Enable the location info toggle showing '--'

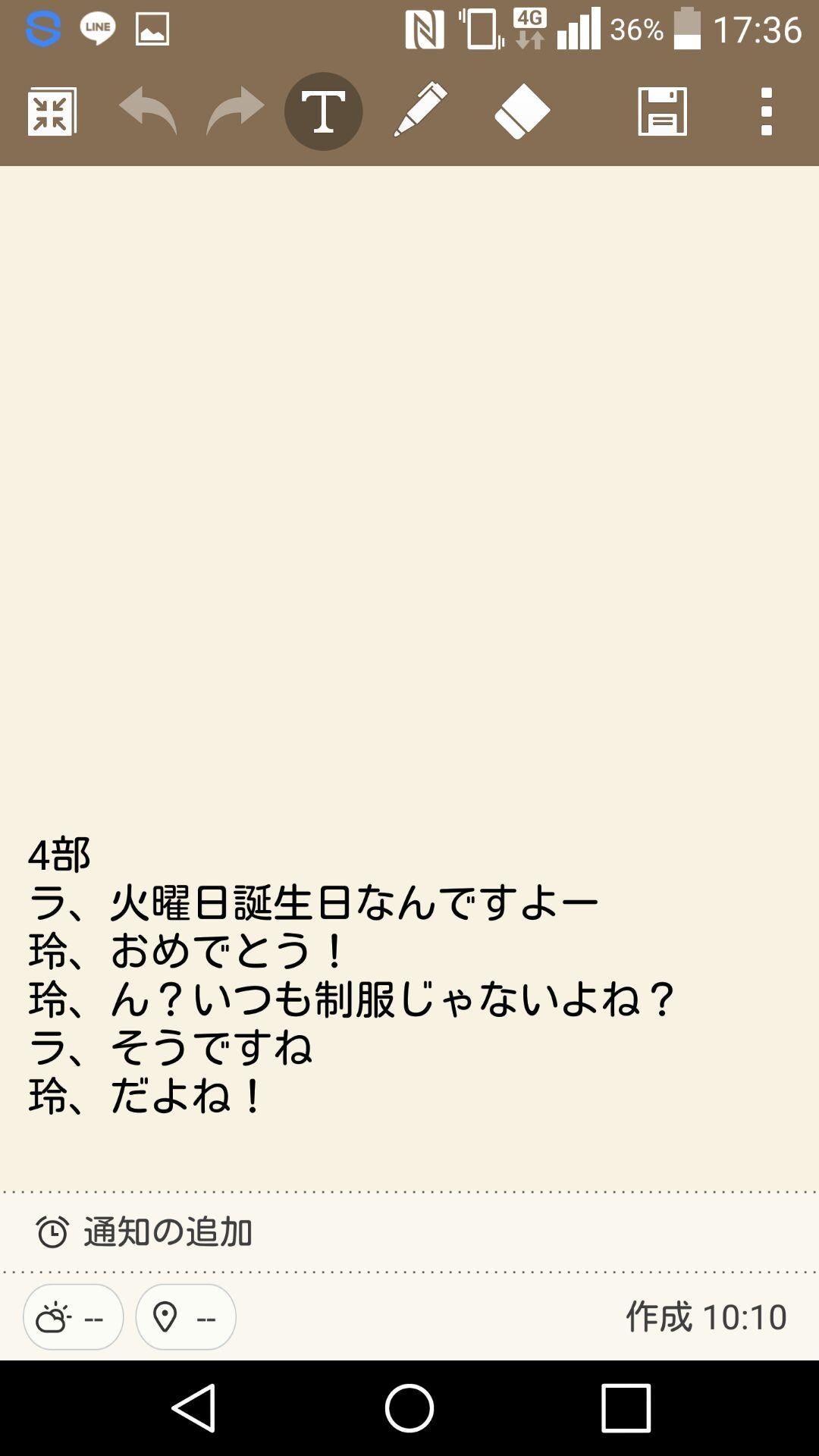tap(185, 1317)
